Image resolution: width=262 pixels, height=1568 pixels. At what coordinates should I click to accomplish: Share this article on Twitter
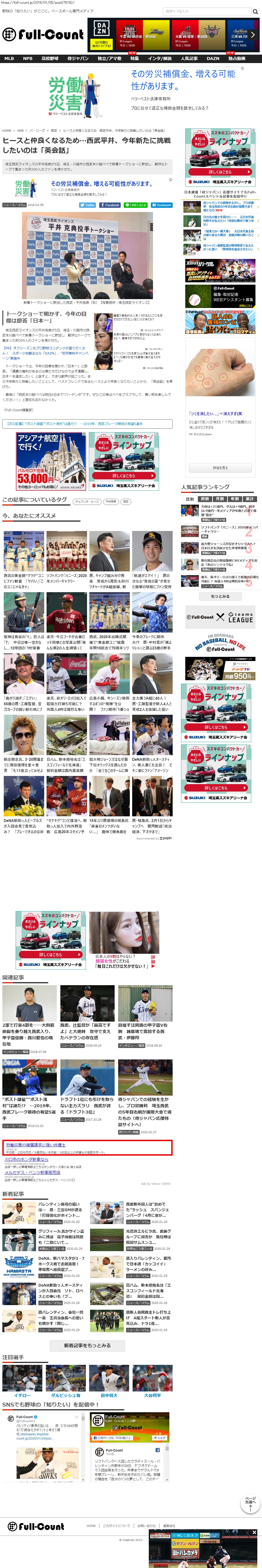click(x=87, y=205)
